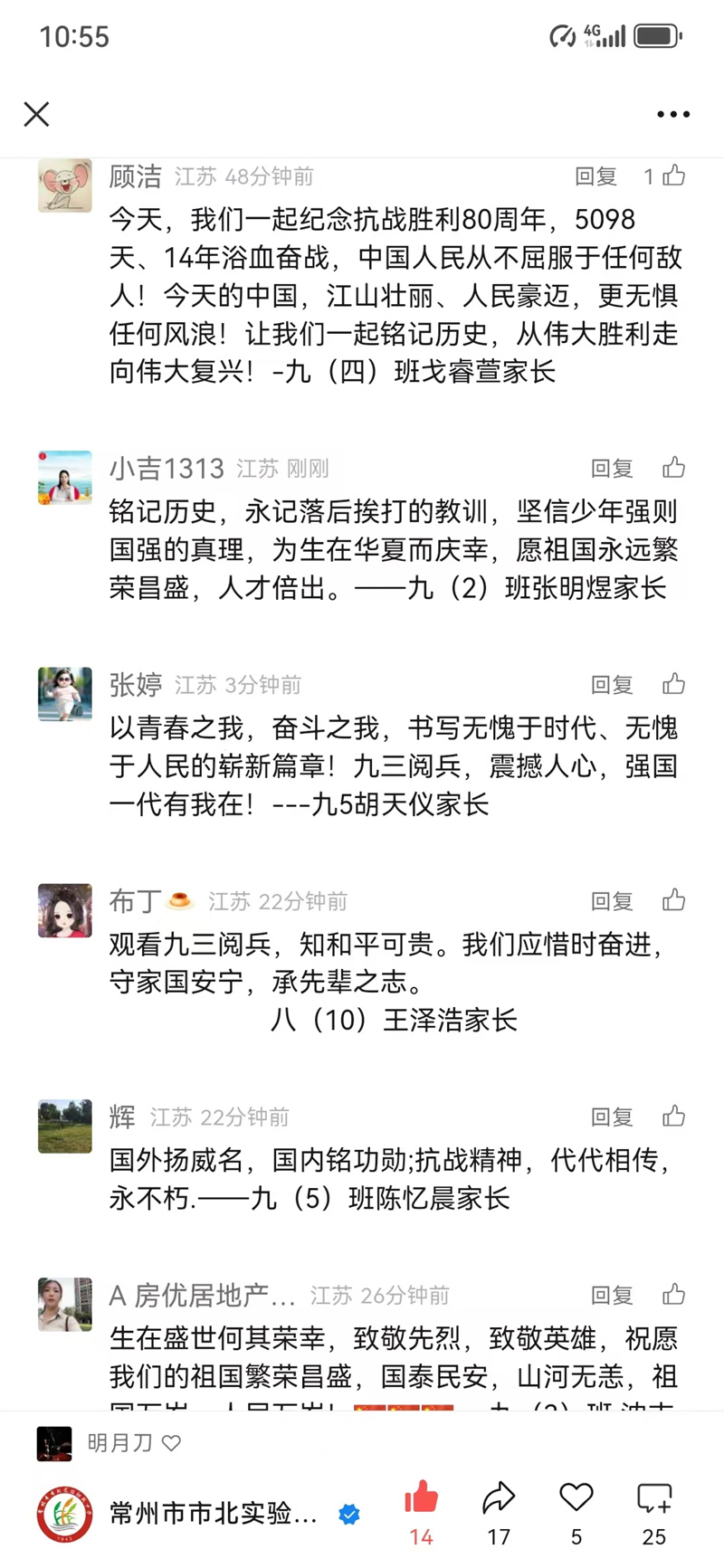
Task: Tap the heart icon showing 5
Action: [x=576, y=1500]
